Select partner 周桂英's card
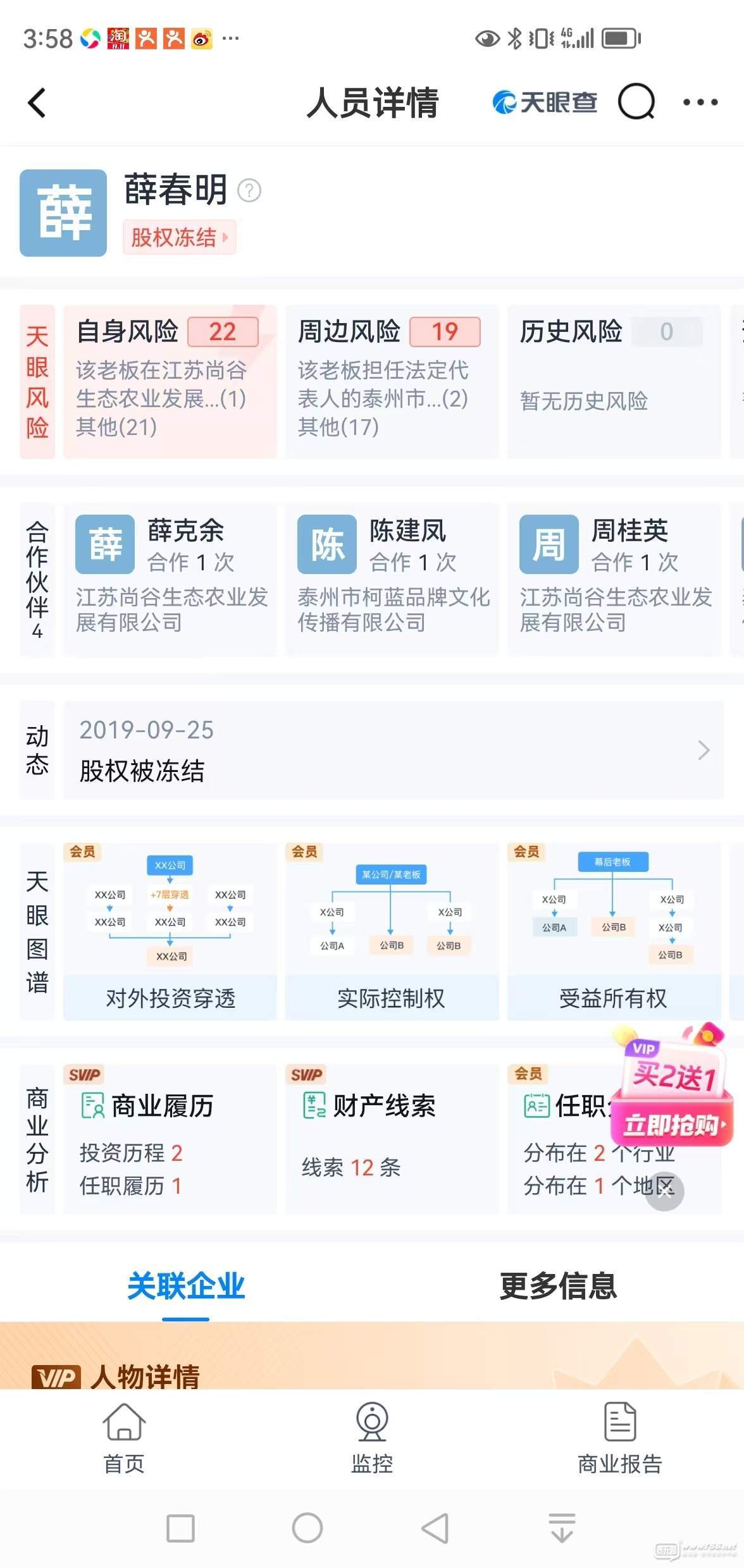Viewport: 744px width, 1568px height. (613, 579)
